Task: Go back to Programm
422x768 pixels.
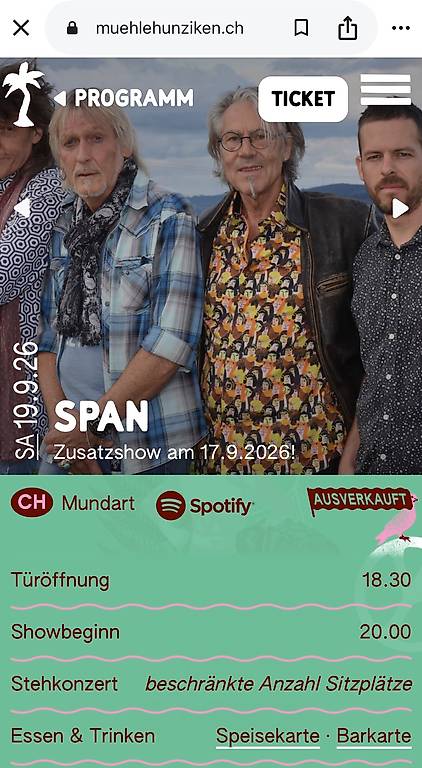Action: pyautogui.click(x=124, y=98)
